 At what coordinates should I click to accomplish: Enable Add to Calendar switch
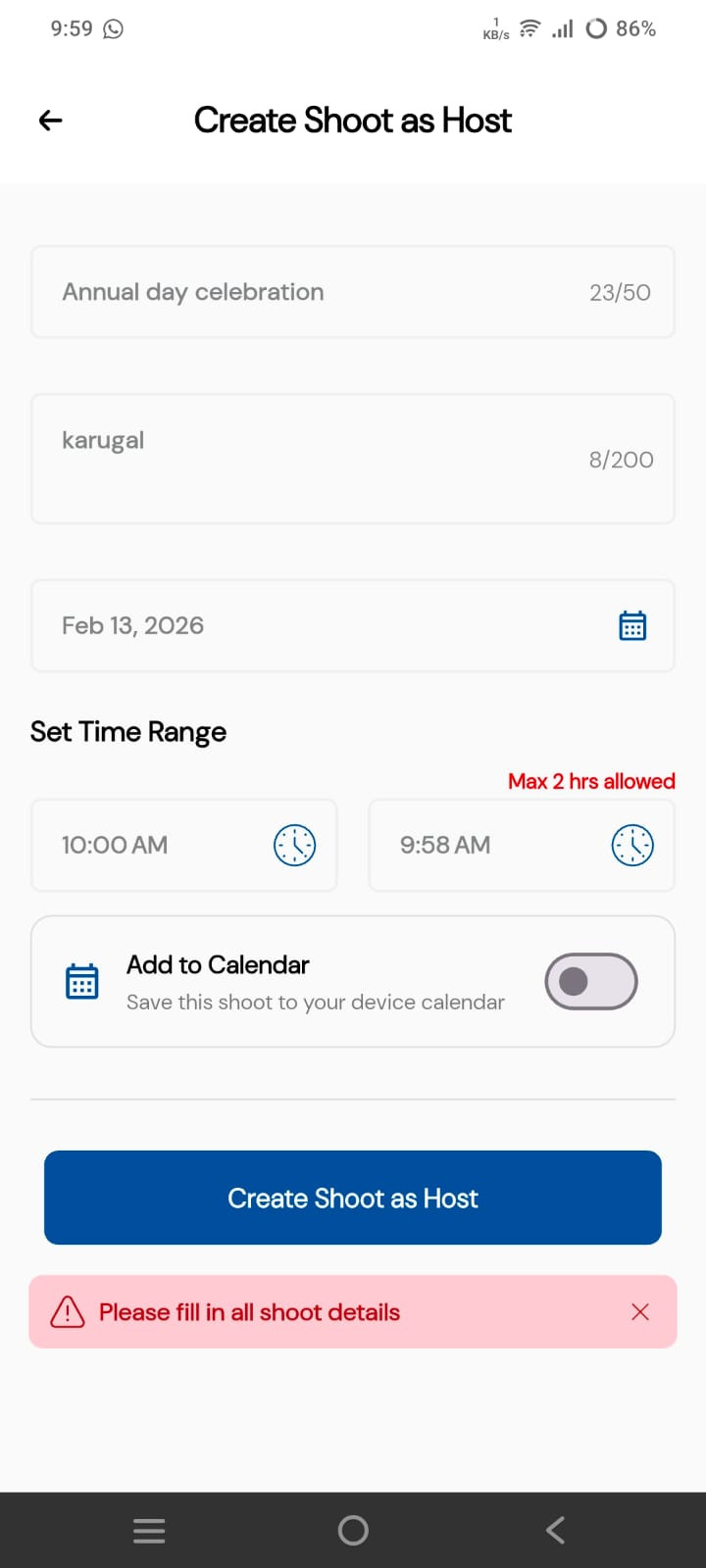point(590,981)
